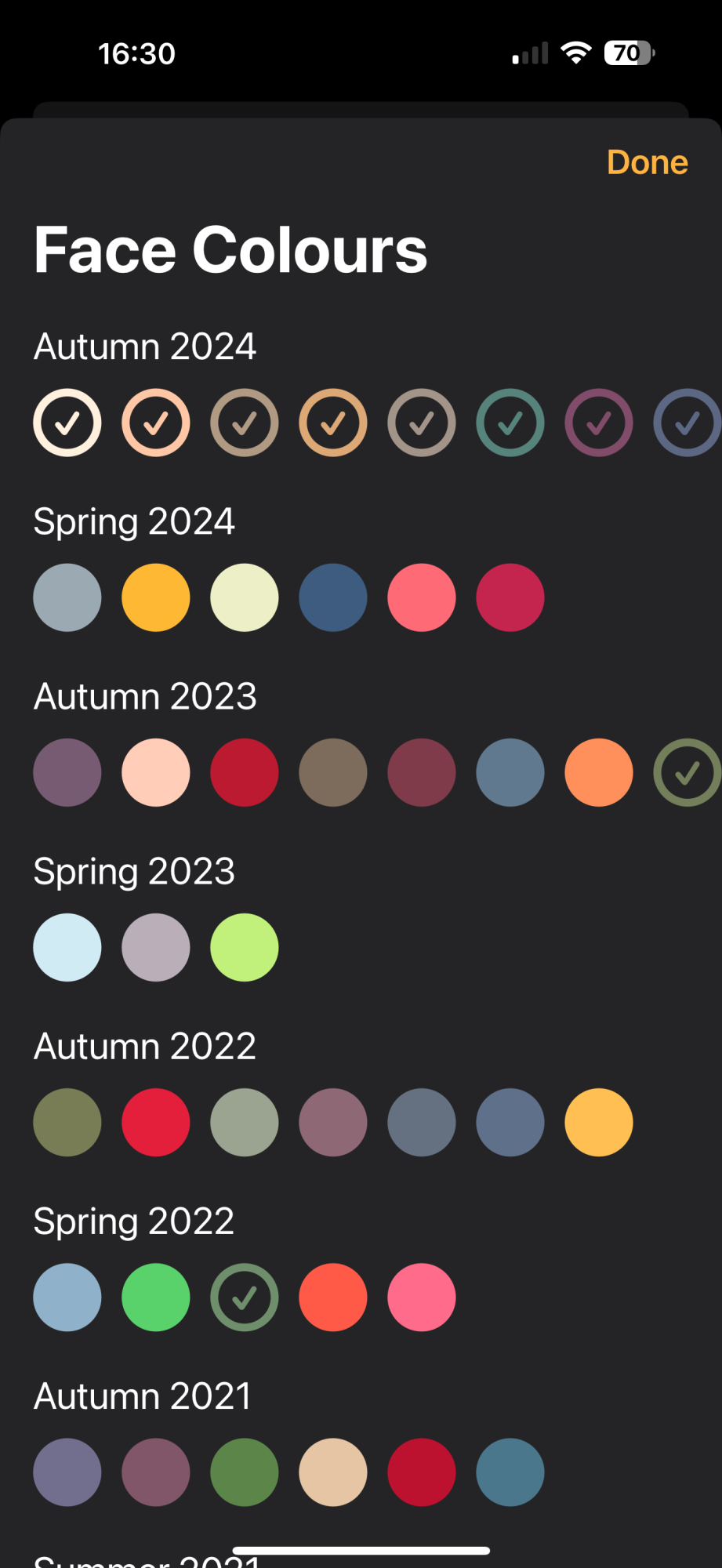Screen dimensions: 722x1568
Task: Select the peach Autumn 2023 colour
Action: pyautogui.click(x=156, y=772)
